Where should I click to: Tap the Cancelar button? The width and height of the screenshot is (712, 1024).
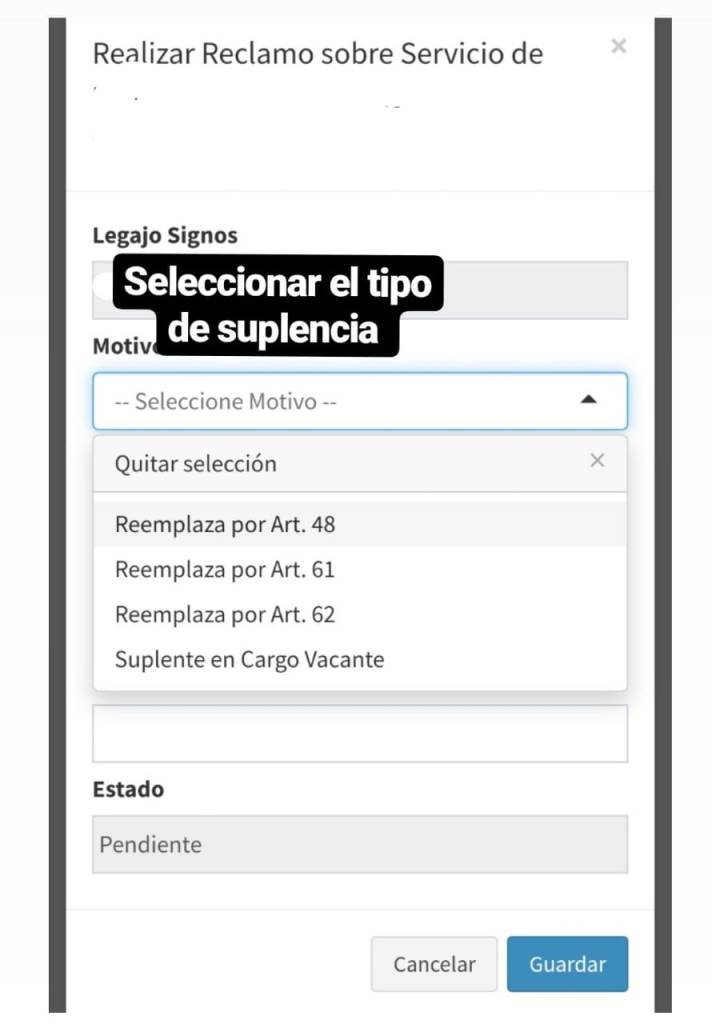(x=434, y=964)
